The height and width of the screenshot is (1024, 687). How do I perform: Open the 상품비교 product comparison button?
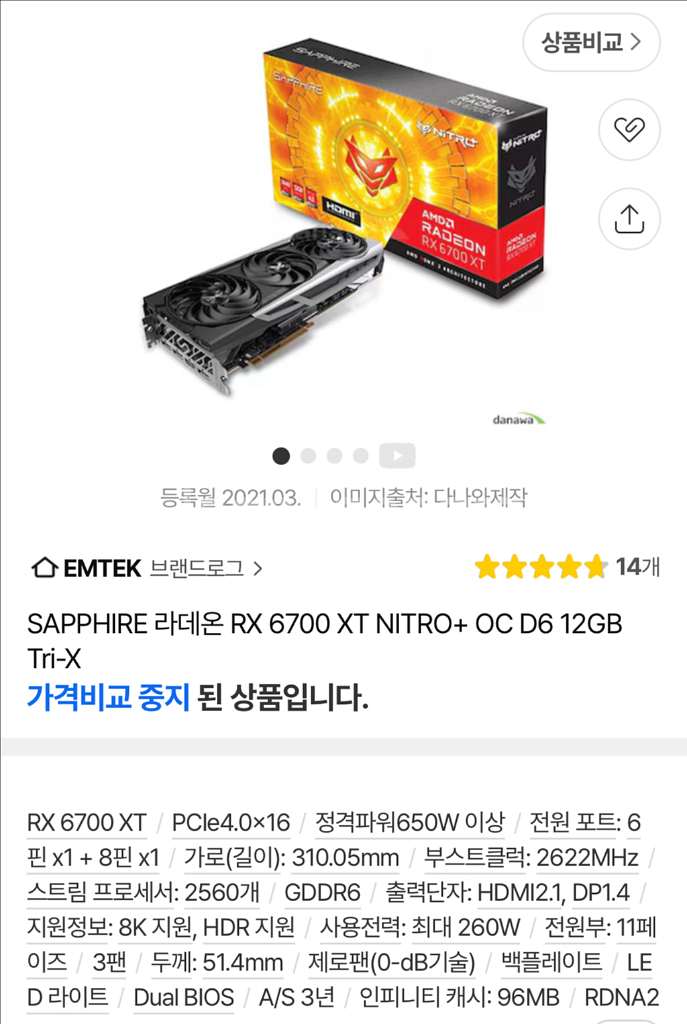tap(591, 43)
